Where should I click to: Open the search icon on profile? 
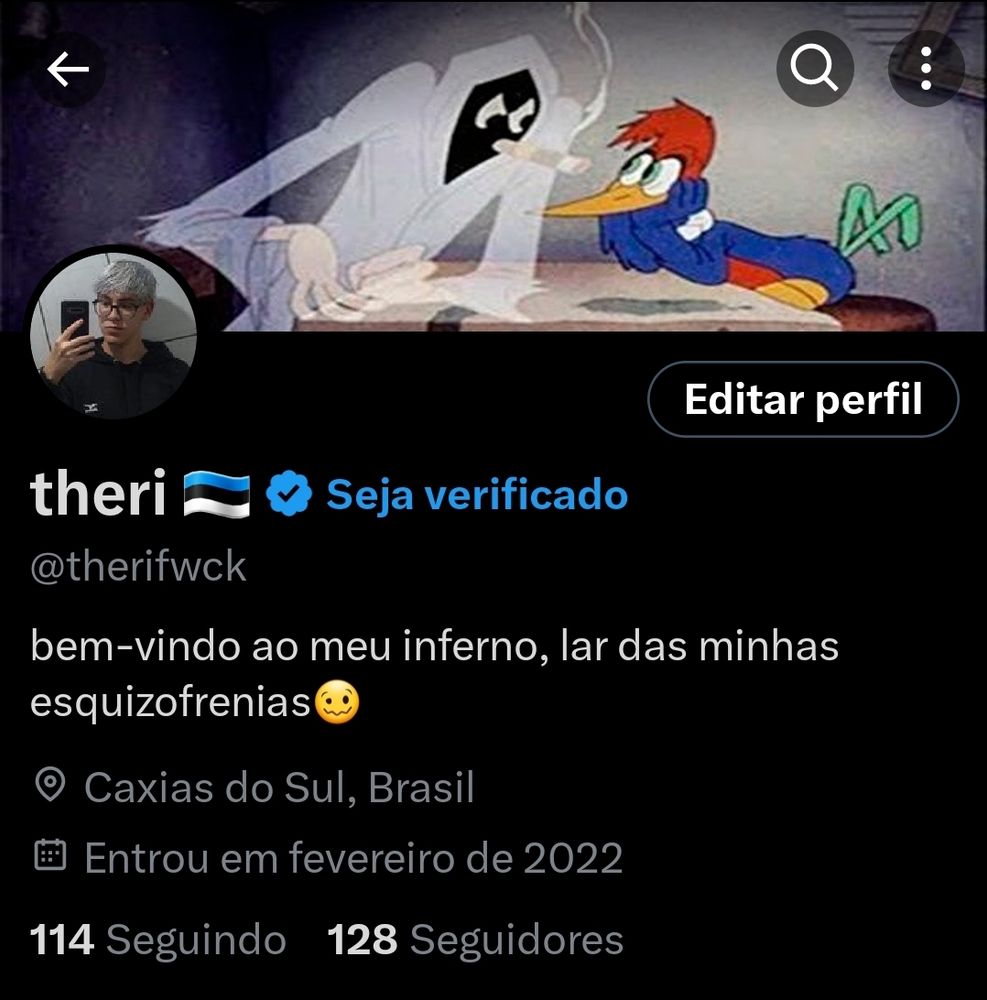815,69
